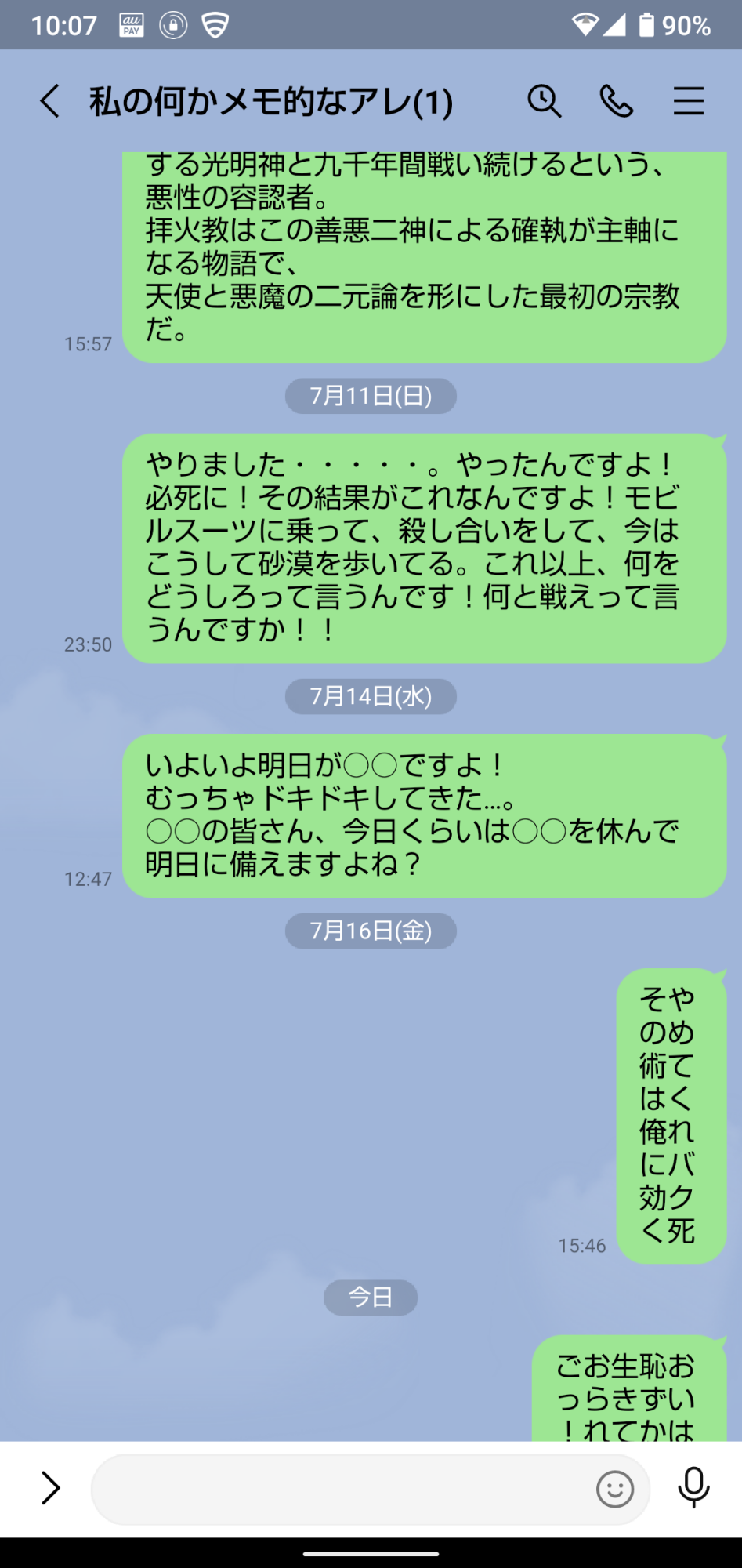Image resolution: width=742 pixels, height=1568 pixels.
Task: Expand the attachment options arrow
Action: click(50, 1488)
